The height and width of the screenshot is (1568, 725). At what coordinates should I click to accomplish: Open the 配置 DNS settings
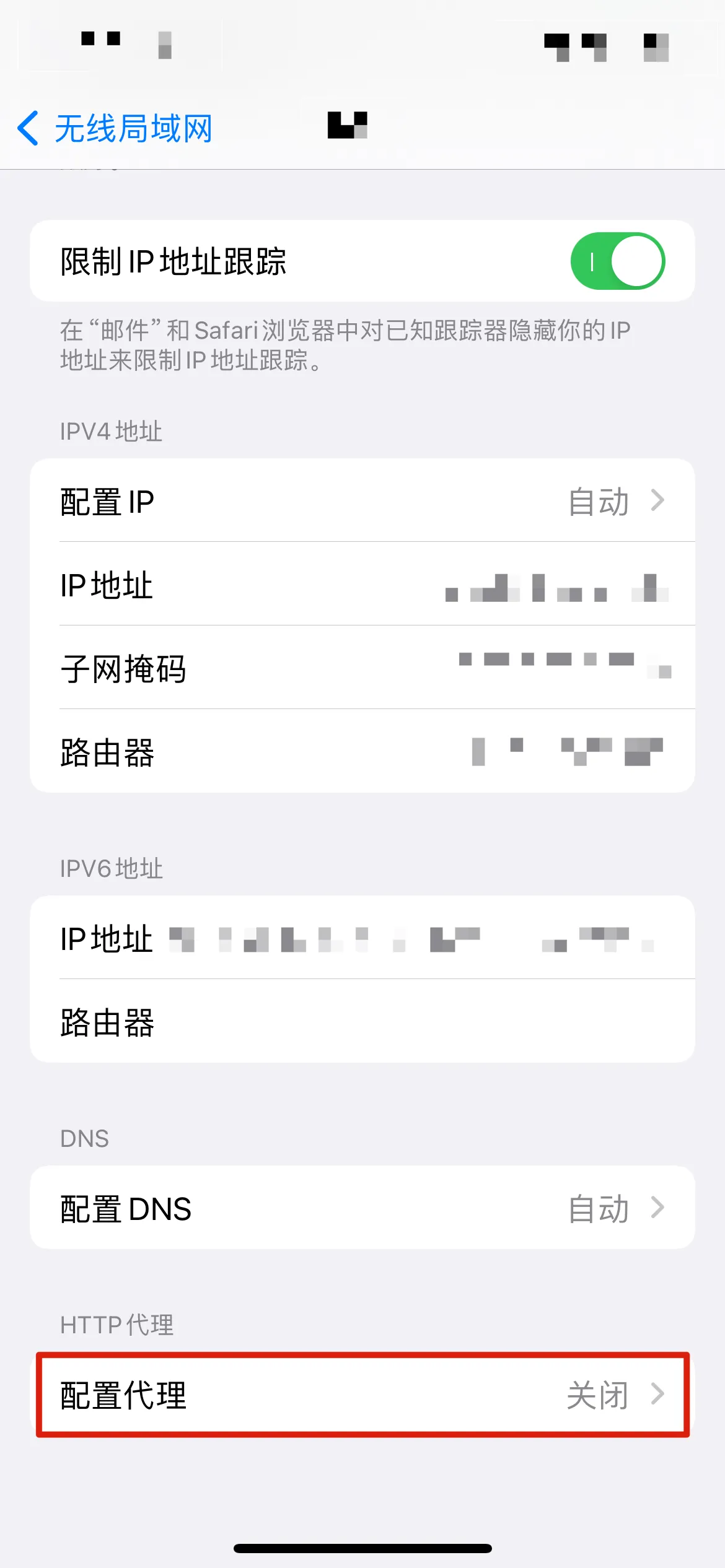(x=362, y=1208)
